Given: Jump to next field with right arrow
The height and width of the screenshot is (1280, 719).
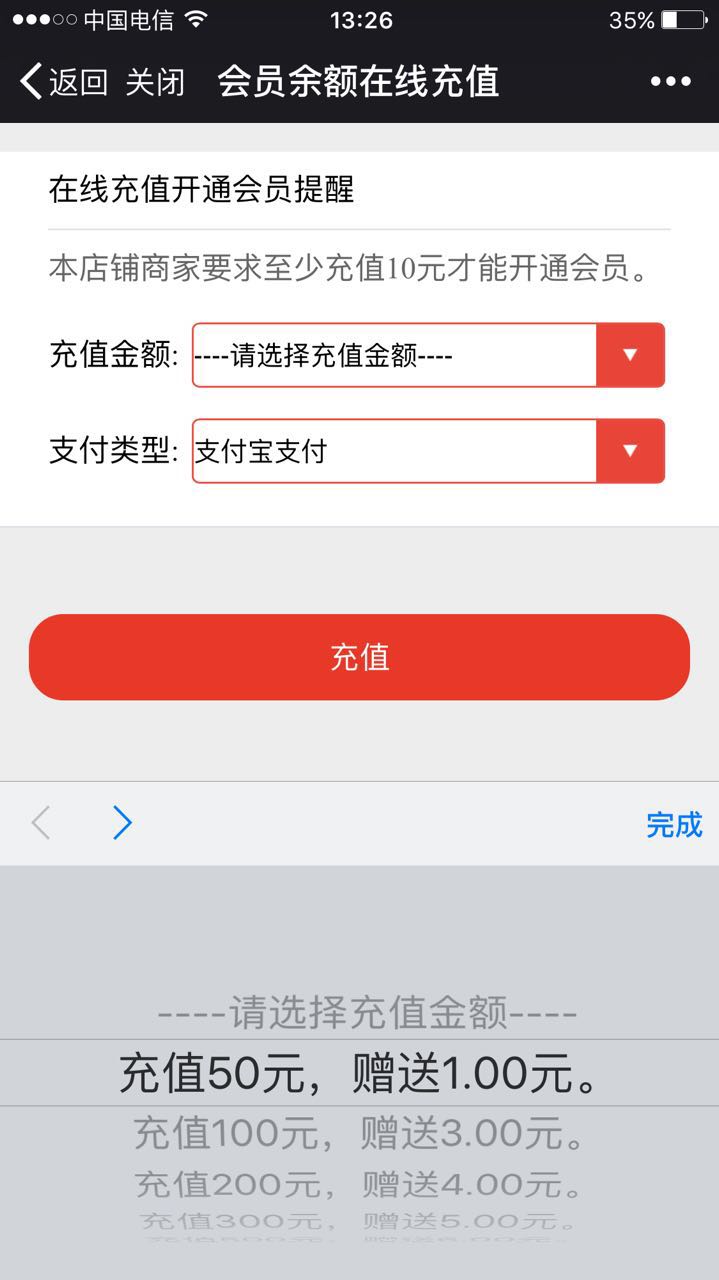Looking at the screenshot, I should tap(122, 823).
